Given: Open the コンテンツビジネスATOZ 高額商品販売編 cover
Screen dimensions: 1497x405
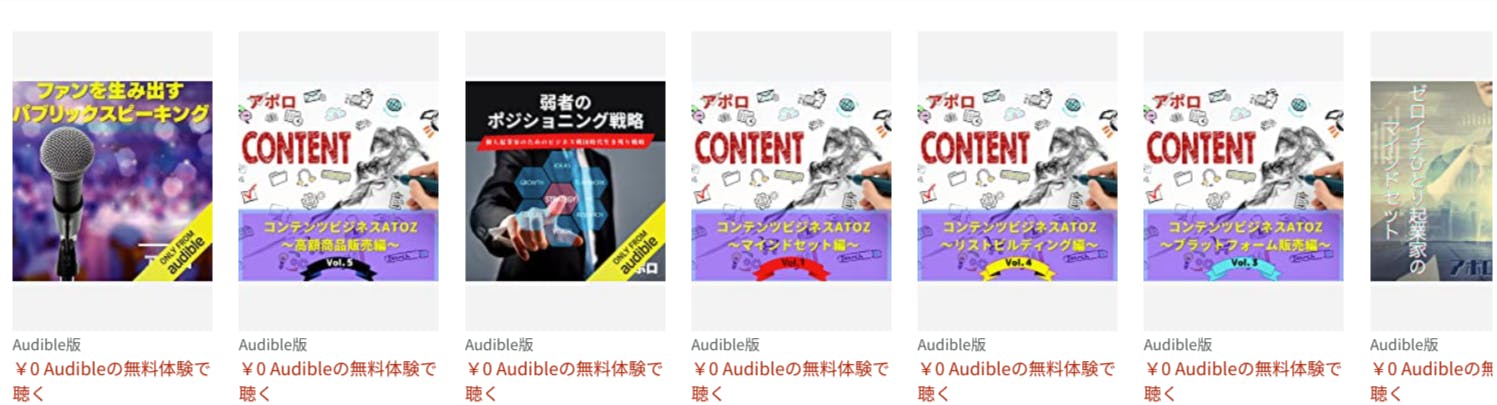Looking at the screenshot, I should (338, 181).
